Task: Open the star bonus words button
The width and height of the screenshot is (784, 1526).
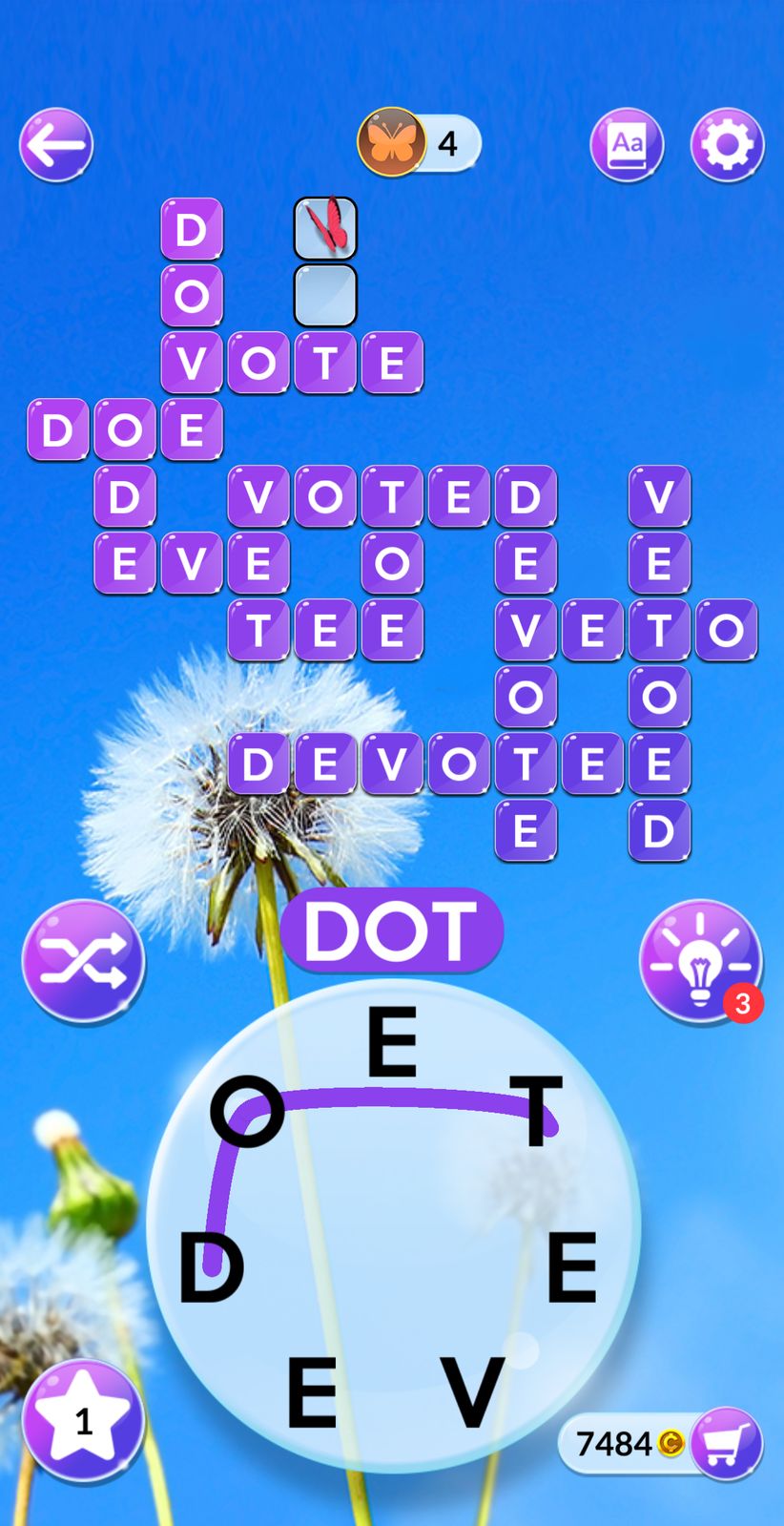Action: [83, 1421]
